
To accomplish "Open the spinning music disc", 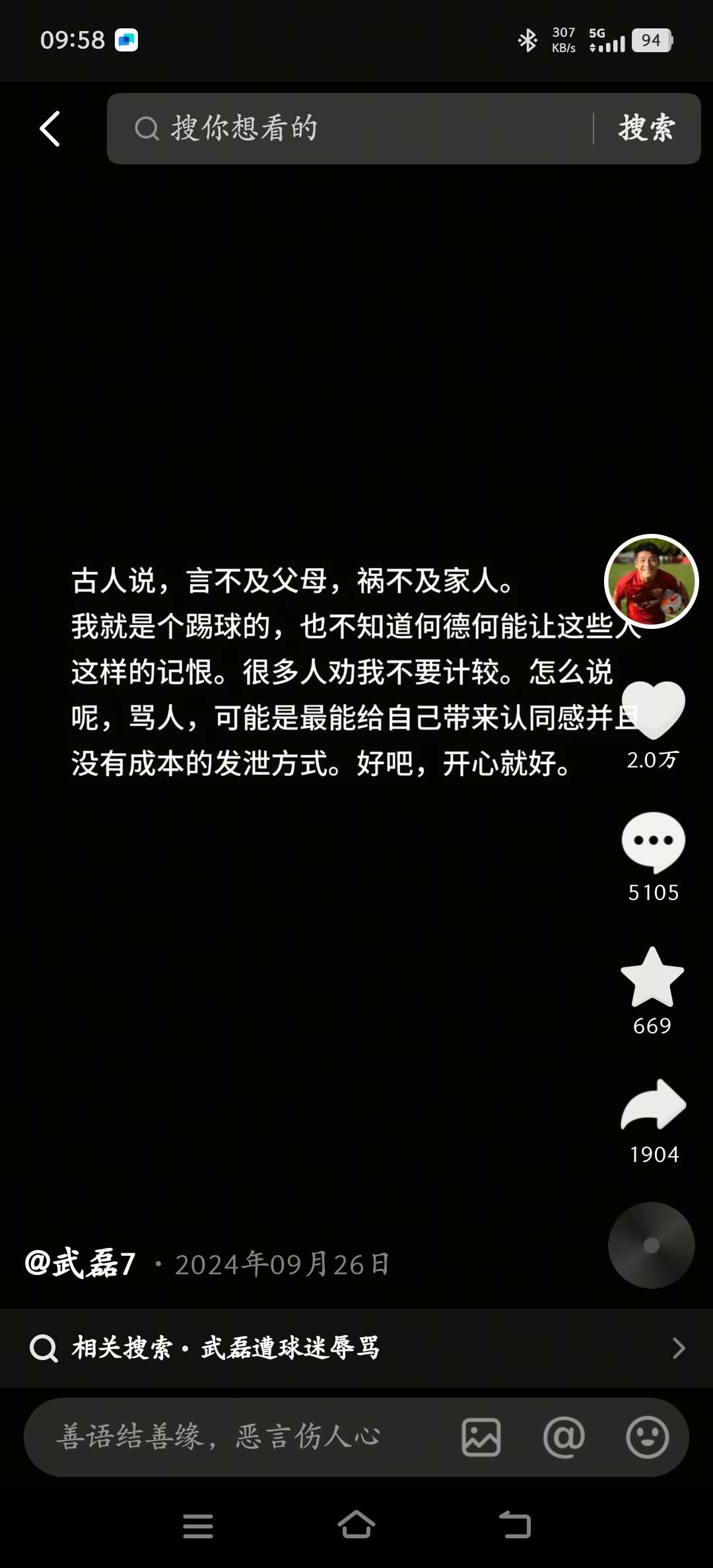I will click(651, 1245).
